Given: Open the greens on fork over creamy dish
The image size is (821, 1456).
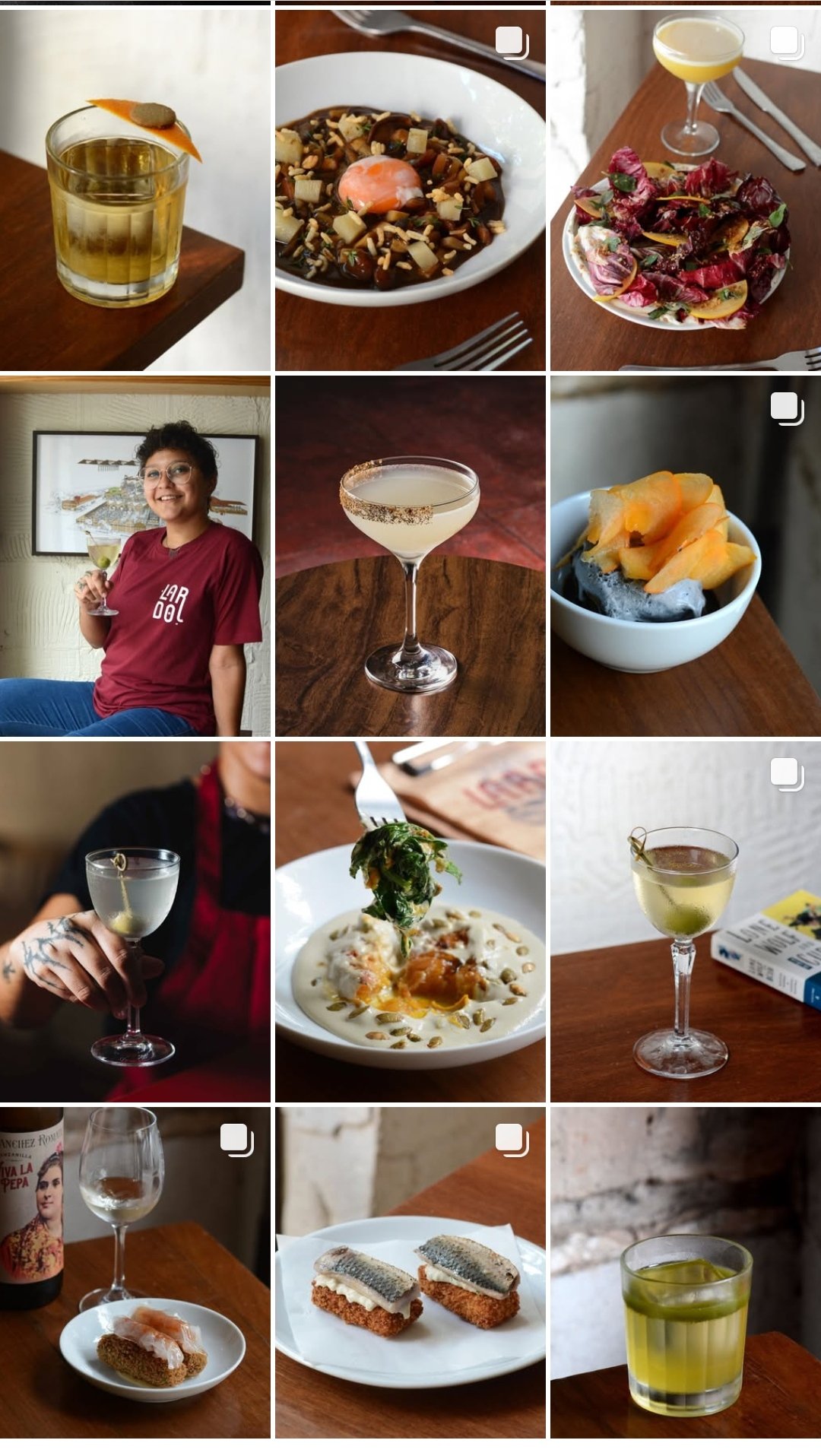Looking at the screenshot, I should (x=410, y=921).
